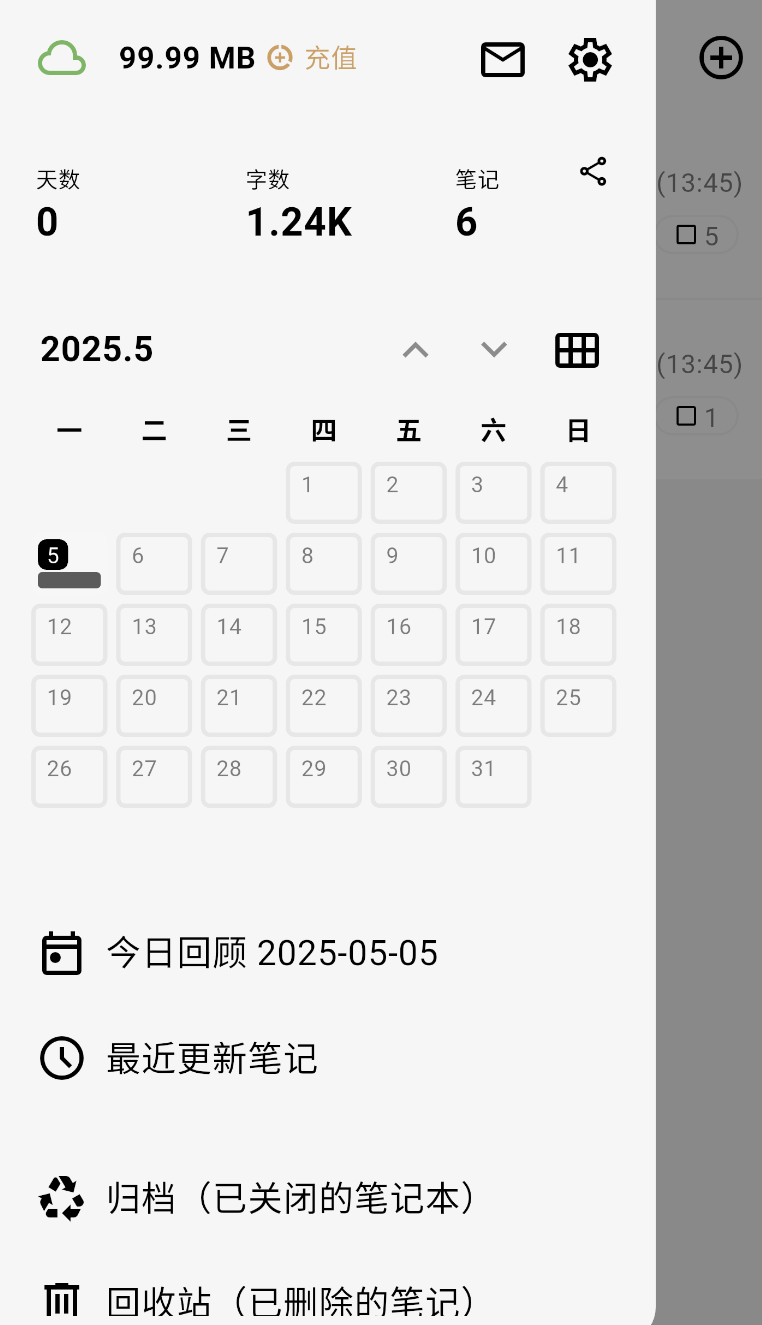Viewport: 762px width, 1325px height.
Task: Select May 5 in the calendar
Action: click(69, 564)
